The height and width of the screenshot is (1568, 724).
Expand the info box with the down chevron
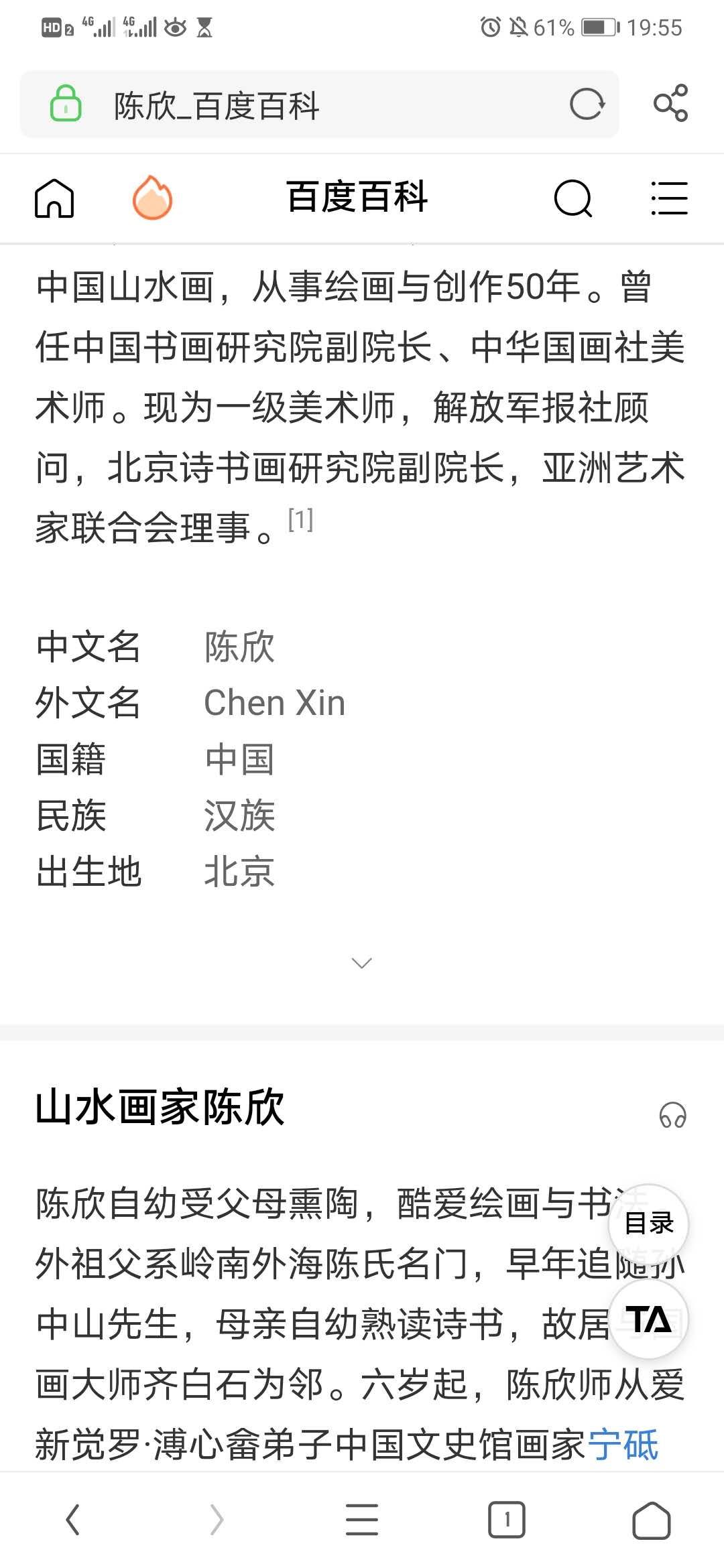click(x=361, y=963)
